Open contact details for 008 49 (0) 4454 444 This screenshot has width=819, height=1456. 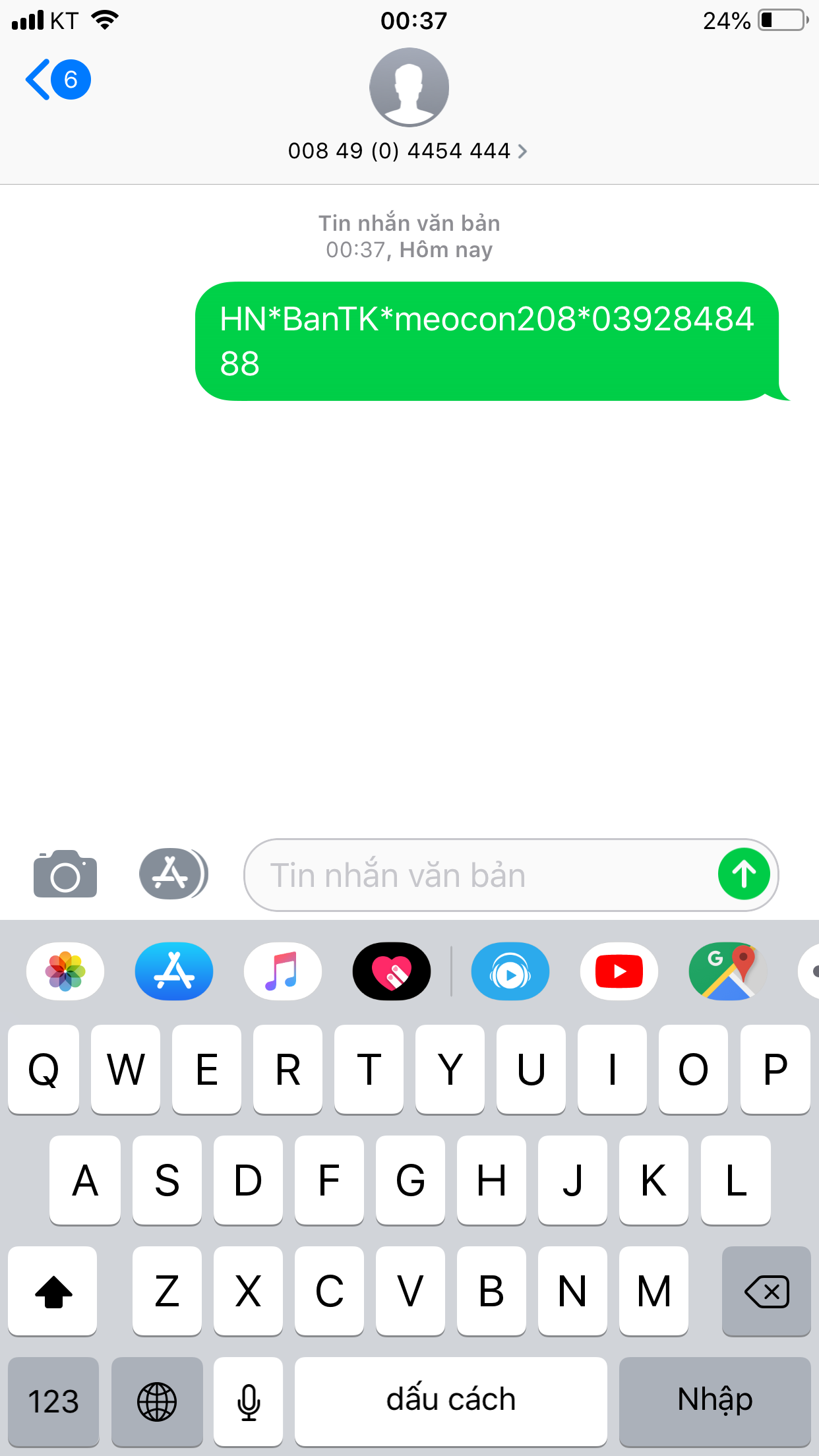pos(408,151)
